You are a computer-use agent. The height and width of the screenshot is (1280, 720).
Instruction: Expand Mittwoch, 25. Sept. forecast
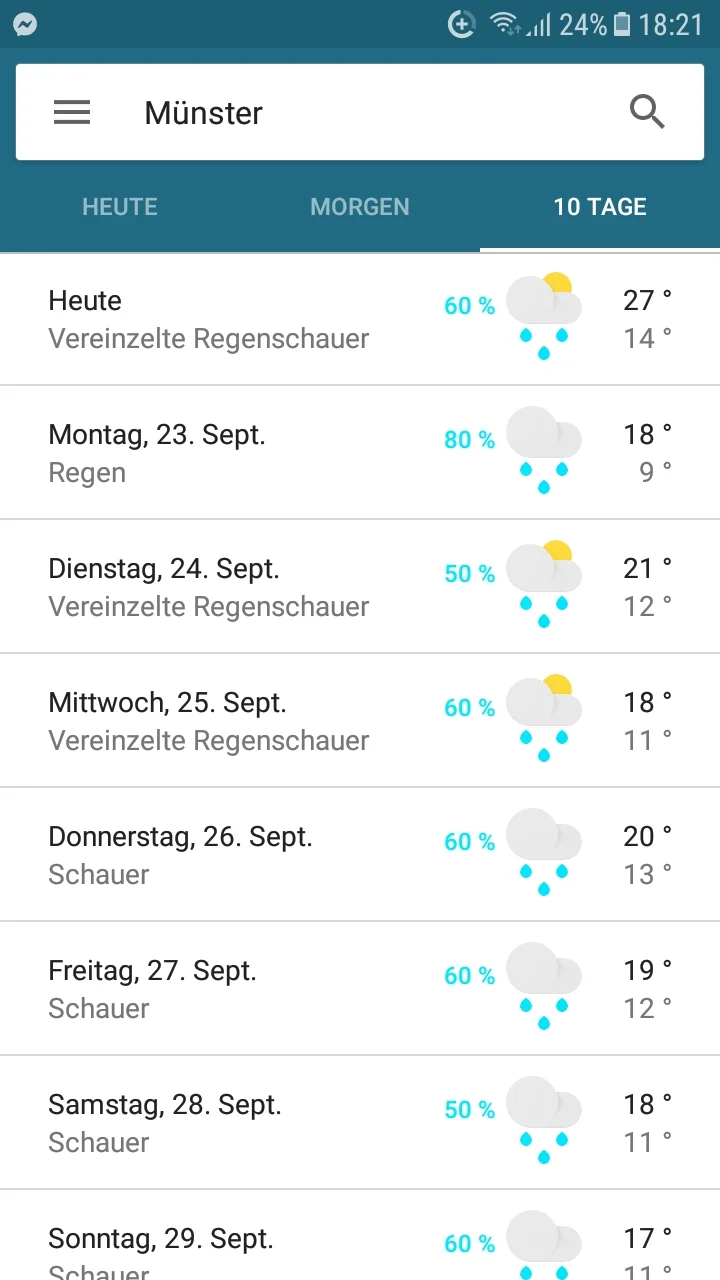(360, 721)
